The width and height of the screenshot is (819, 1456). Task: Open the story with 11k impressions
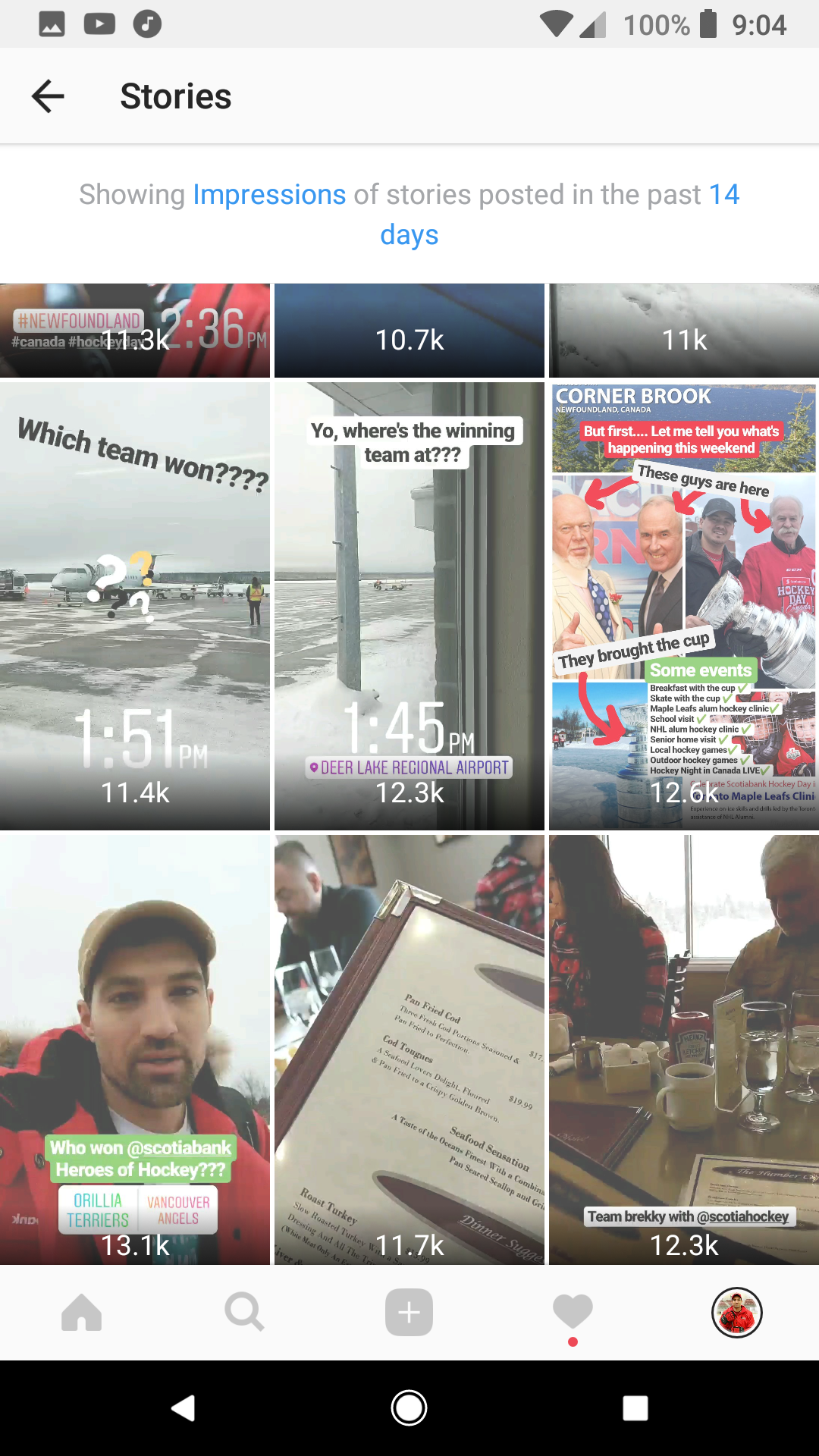point(684,331)
